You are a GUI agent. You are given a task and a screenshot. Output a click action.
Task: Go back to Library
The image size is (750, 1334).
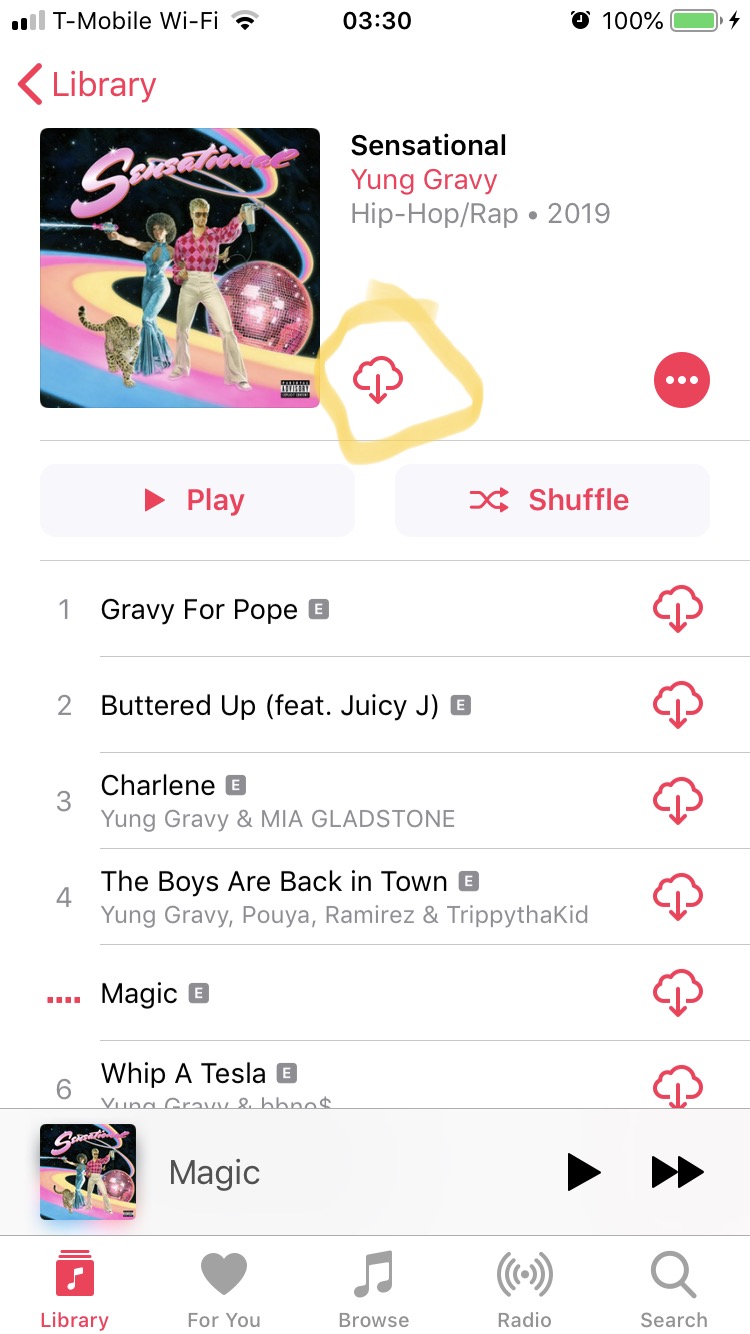click(x=88, y=86)
